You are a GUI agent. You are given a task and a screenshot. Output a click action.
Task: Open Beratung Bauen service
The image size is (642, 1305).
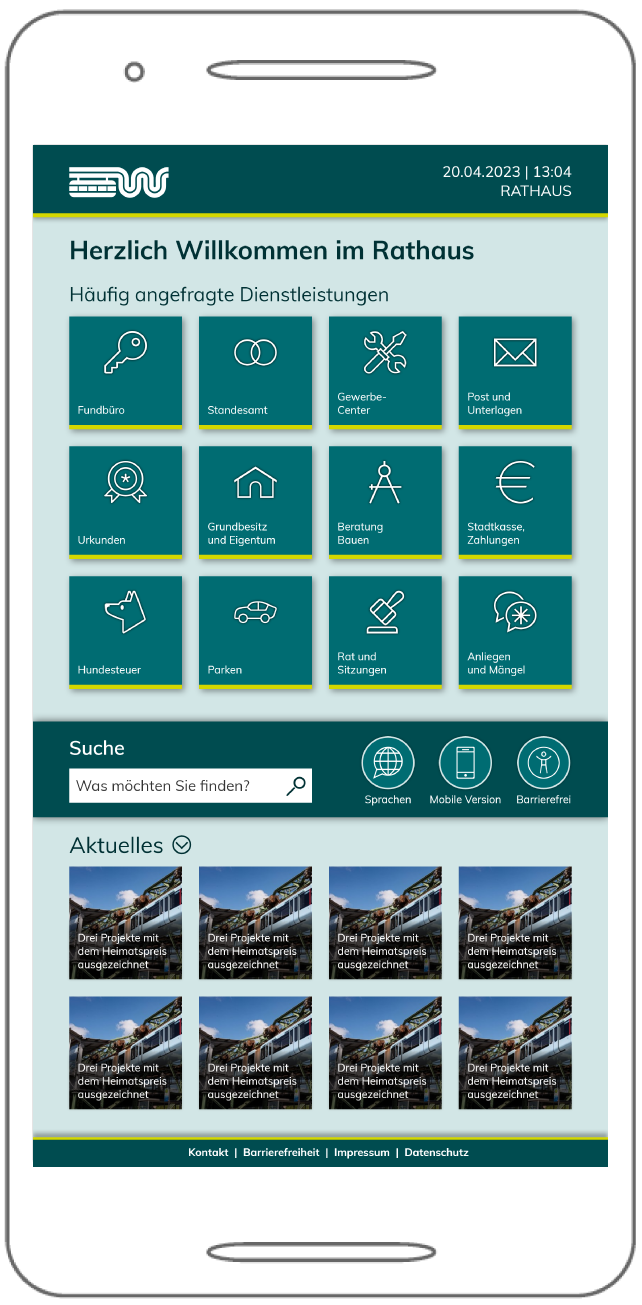point(385,502)
